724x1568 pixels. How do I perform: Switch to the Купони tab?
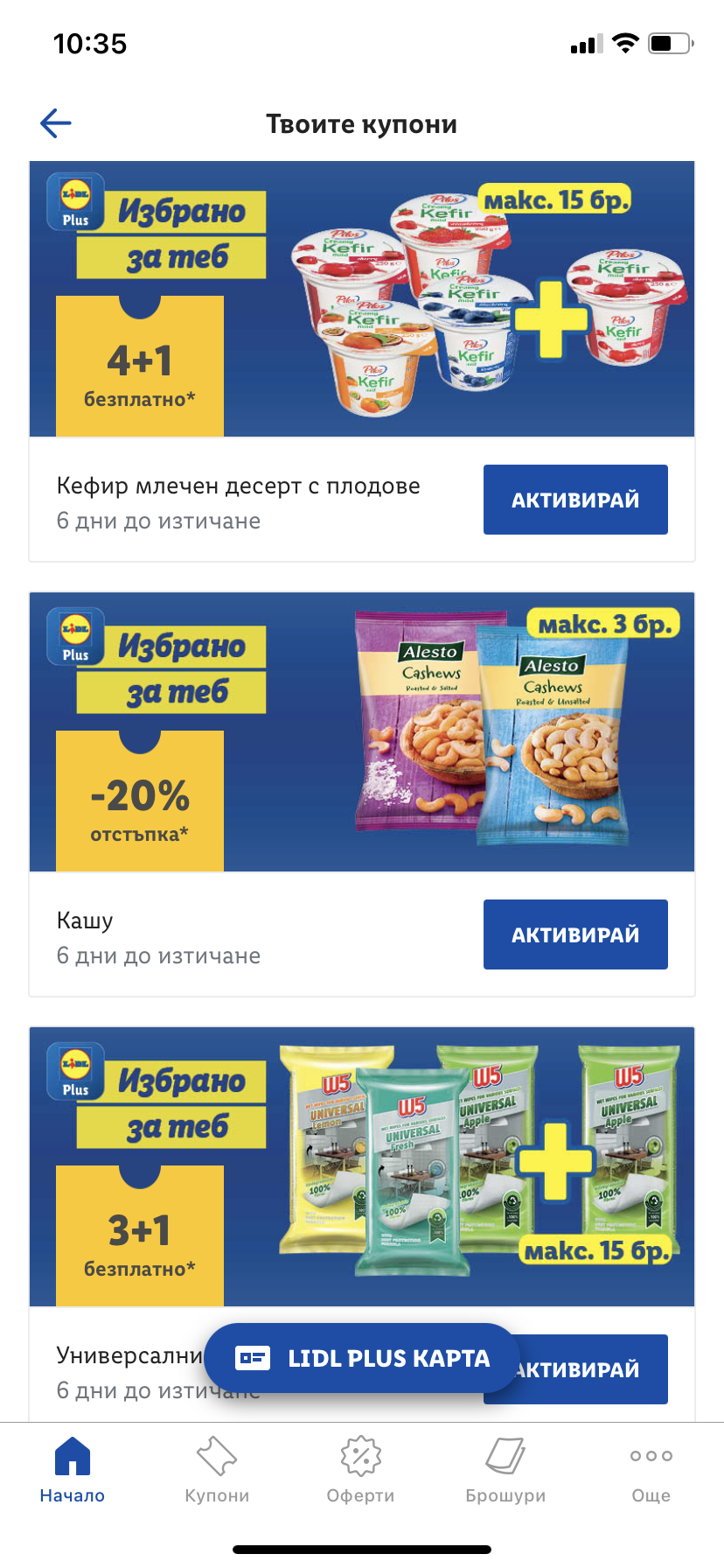(x=217, y=1470)
